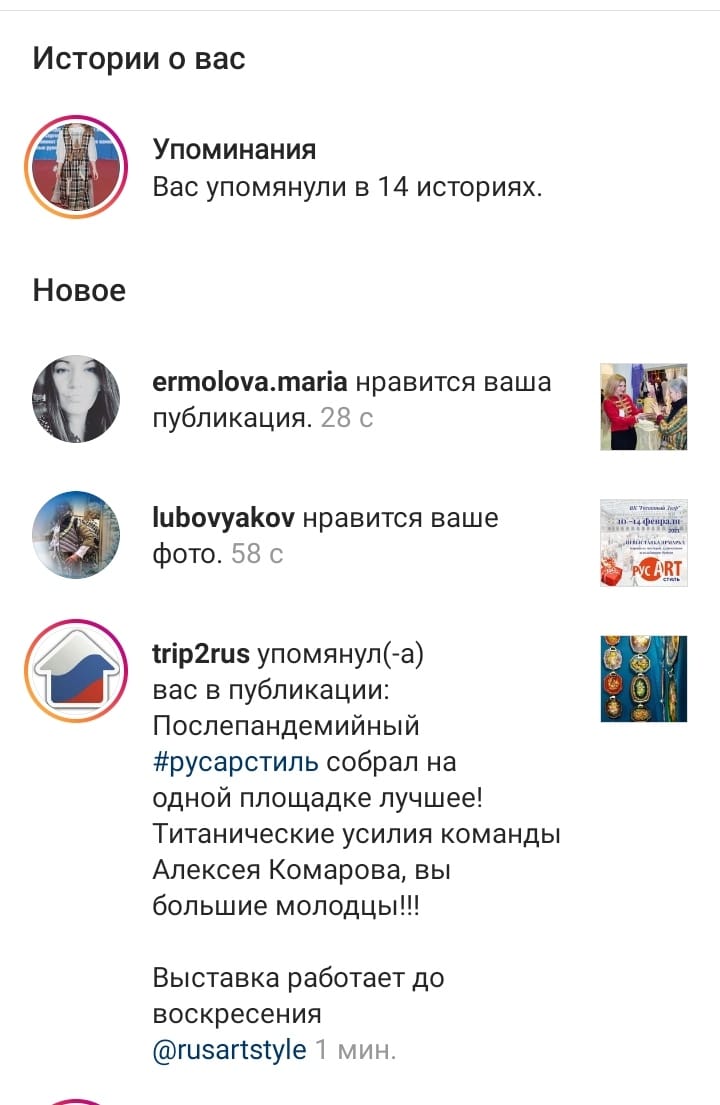Open the Упоминания stories mentions row

pyautogui.click(x=346, y=168)
